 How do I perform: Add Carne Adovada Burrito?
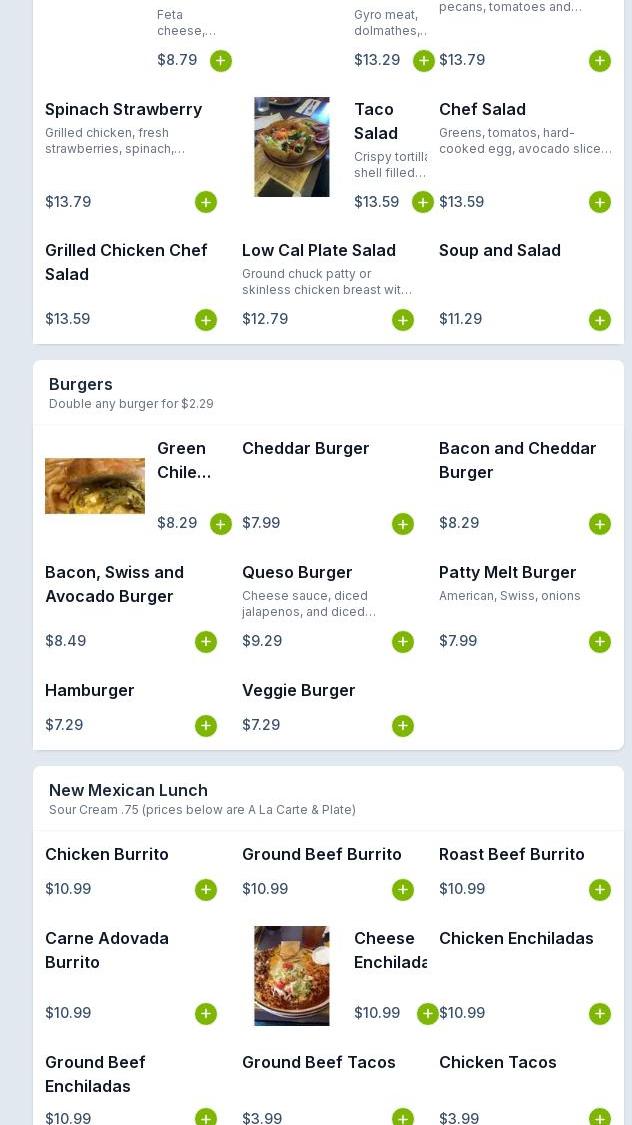pyautogui.click(x=206, y=1014)
